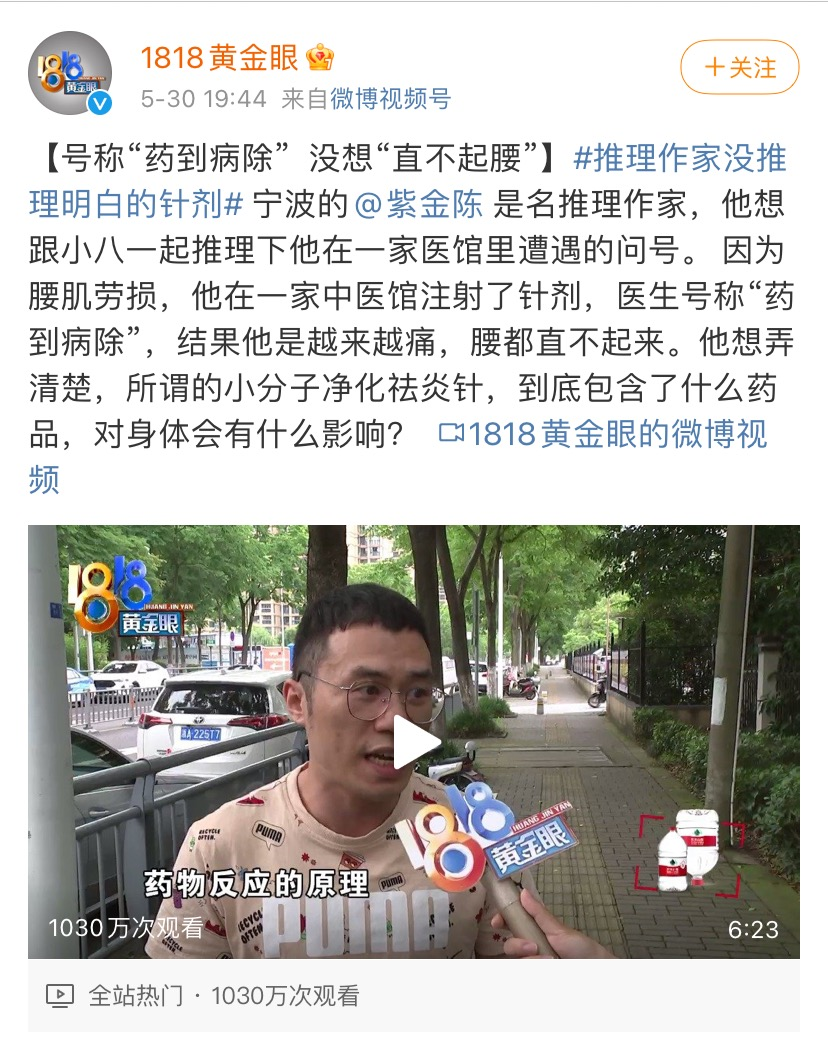Open the #推理作家没推理明白的针剂# hashtag
This screenshot has height=1037, width=828.
(680, 158)
